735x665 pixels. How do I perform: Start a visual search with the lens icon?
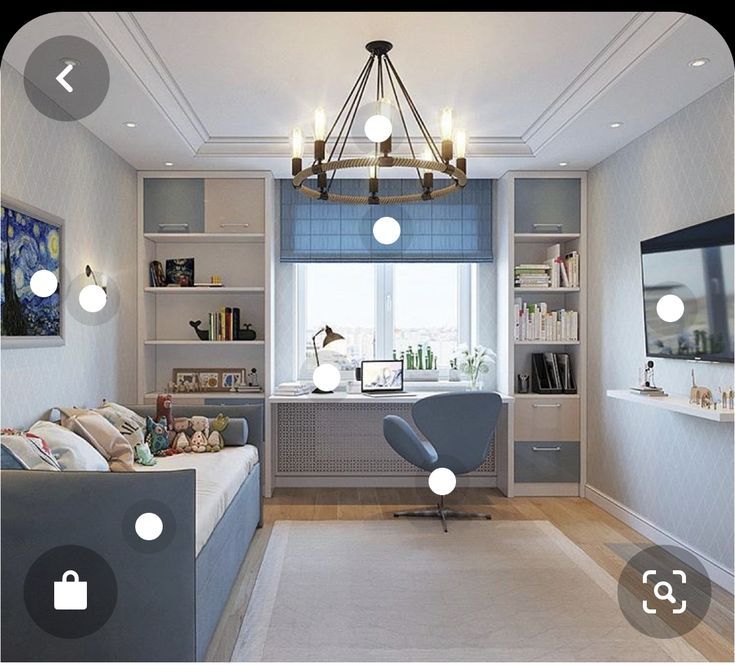click(x=664, y=591)
